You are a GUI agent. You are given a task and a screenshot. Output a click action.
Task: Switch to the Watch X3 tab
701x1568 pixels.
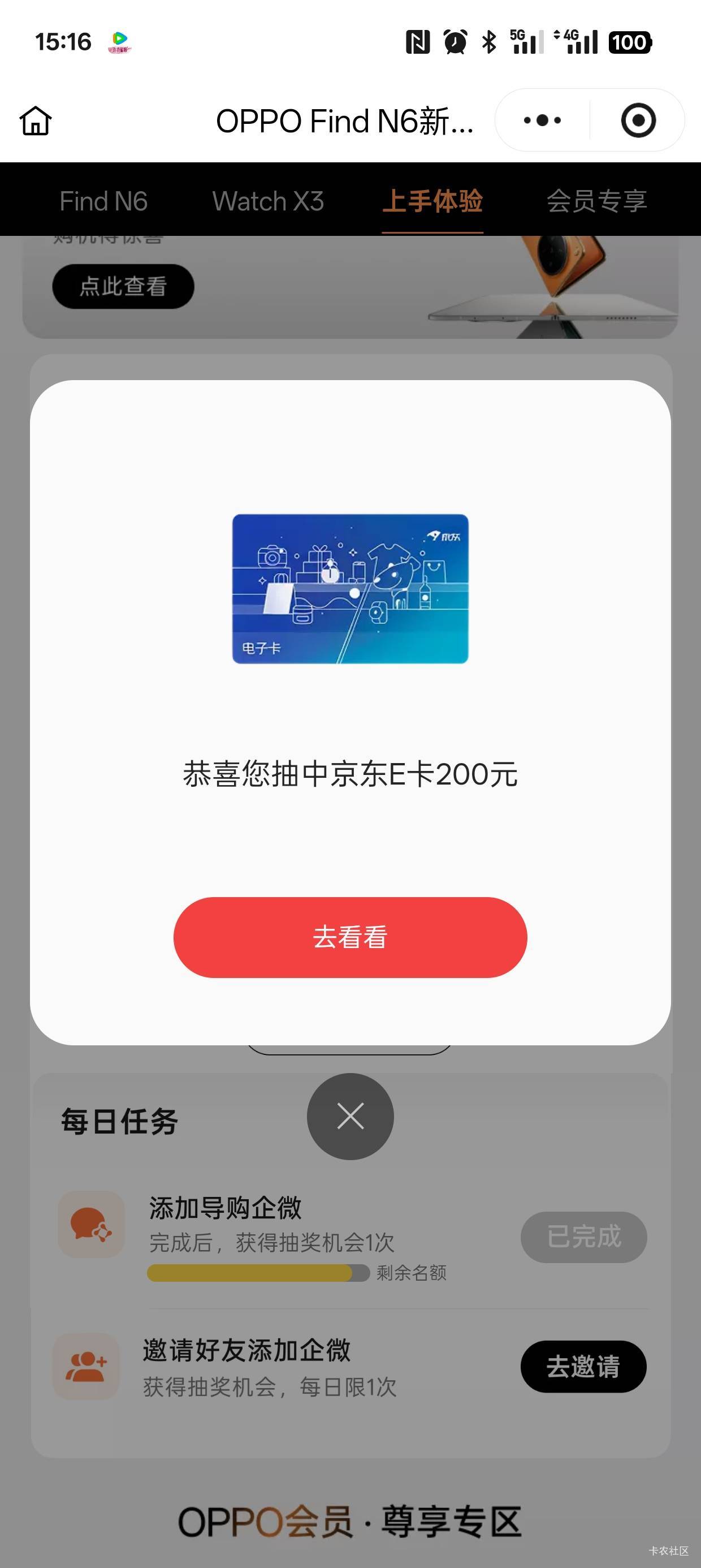click(268, 201)
